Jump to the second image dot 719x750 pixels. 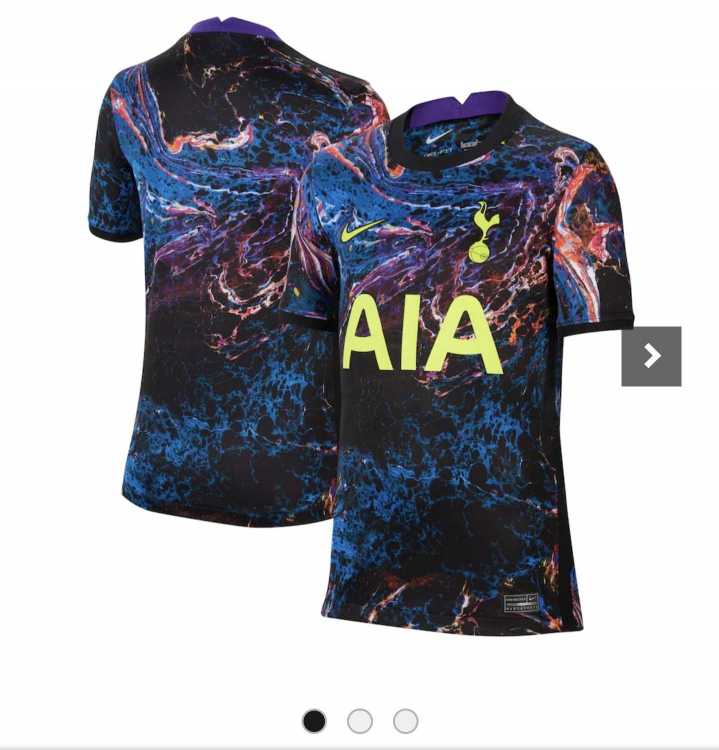point(360,721)
